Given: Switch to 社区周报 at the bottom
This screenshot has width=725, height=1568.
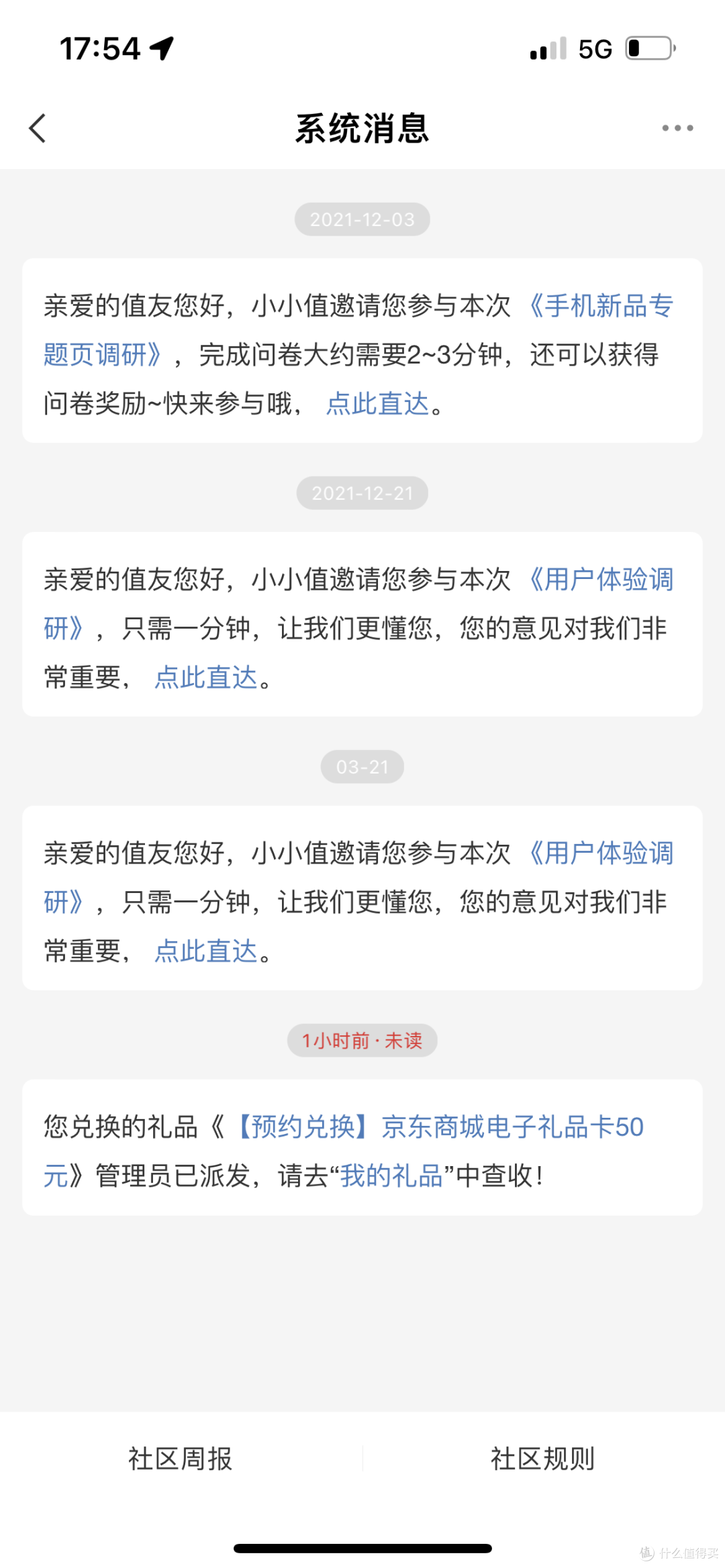Looking at the screenshot, I should tap(180, 1458).
